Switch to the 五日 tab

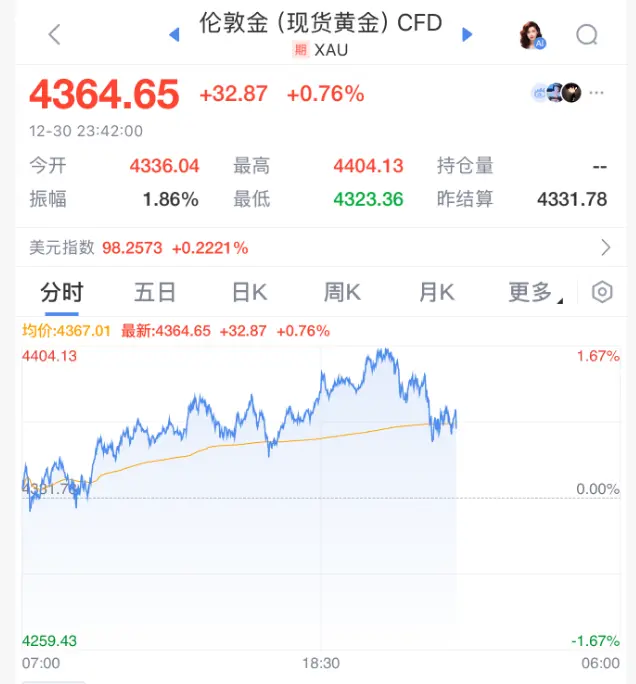click(155, 292)
